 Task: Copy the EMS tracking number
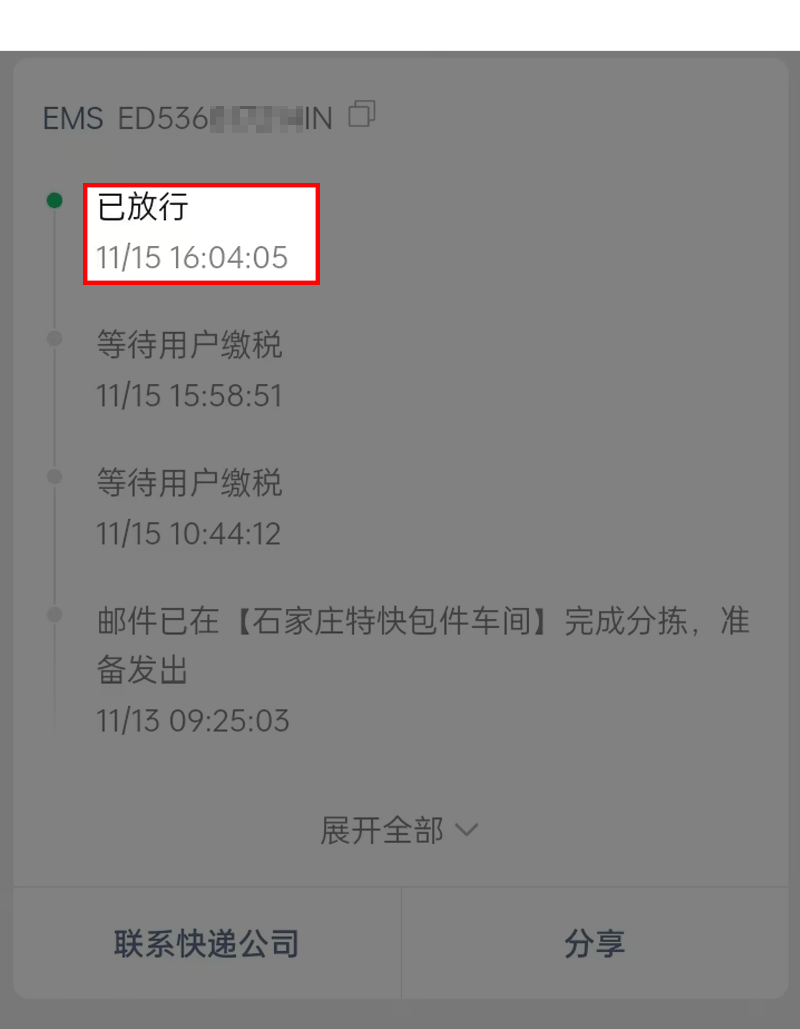tap(361, 115)
